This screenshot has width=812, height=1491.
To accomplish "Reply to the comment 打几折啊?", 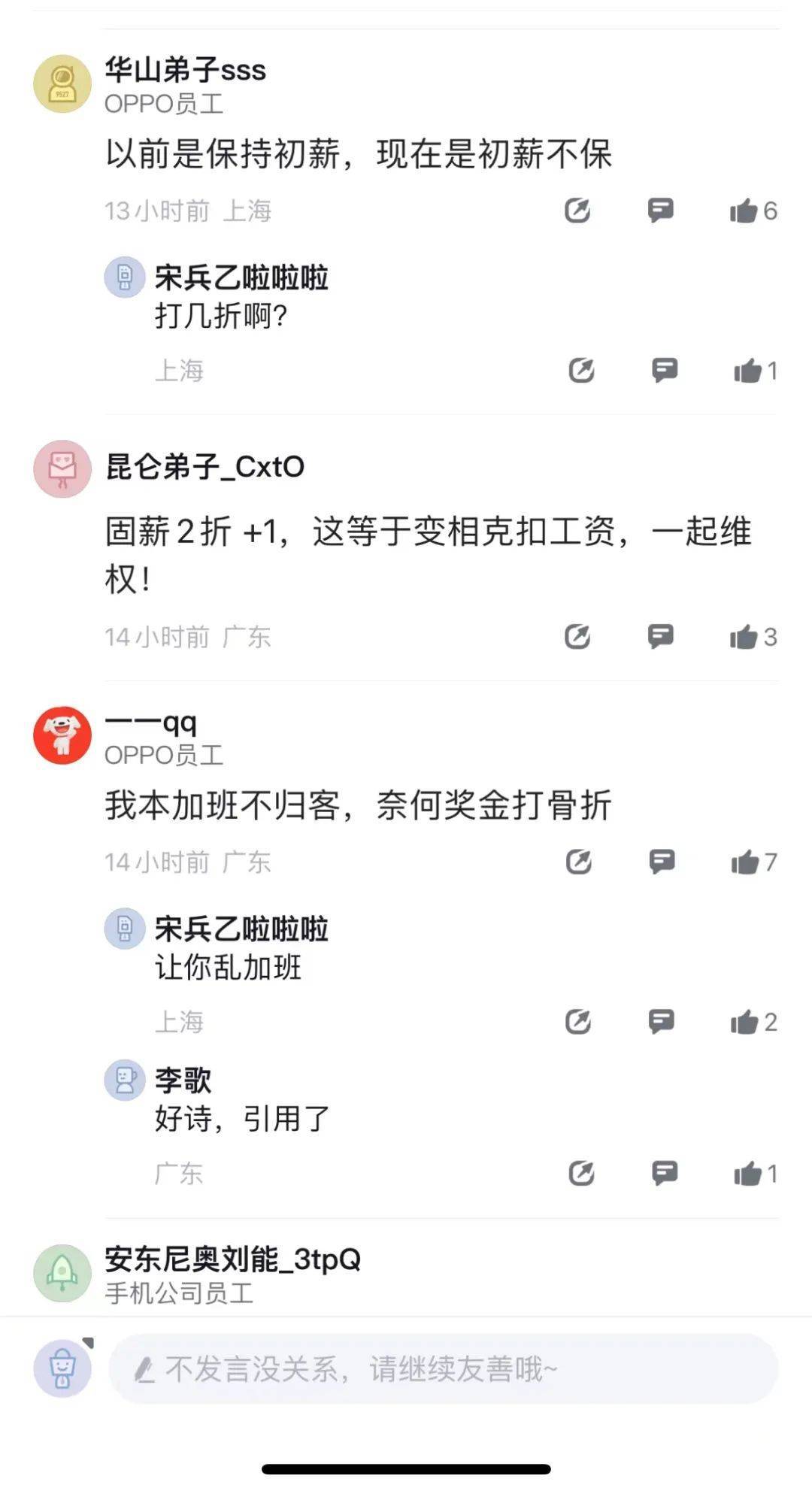I will coord(664,370).
